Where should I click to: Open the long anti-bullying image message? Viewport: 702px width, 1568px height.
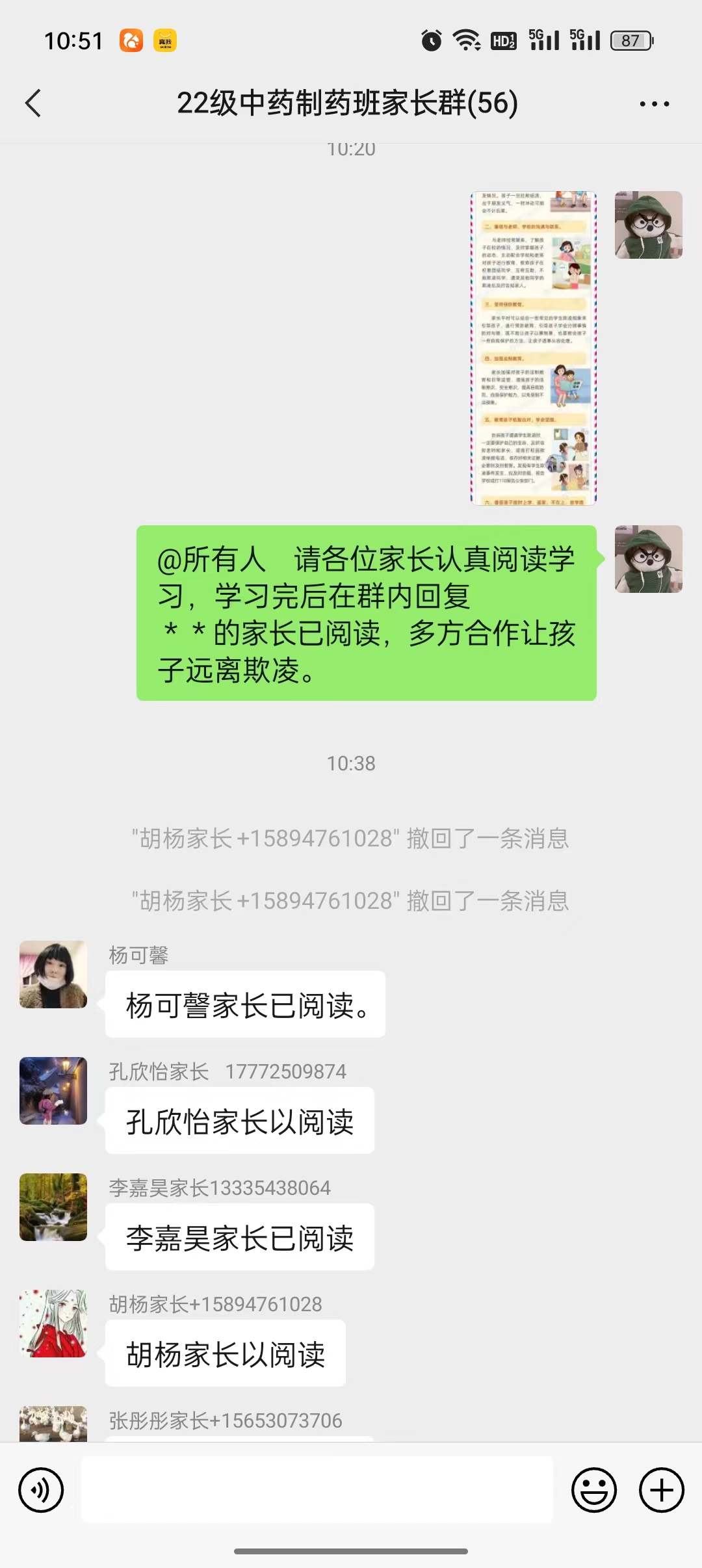[x=533, y=348]
